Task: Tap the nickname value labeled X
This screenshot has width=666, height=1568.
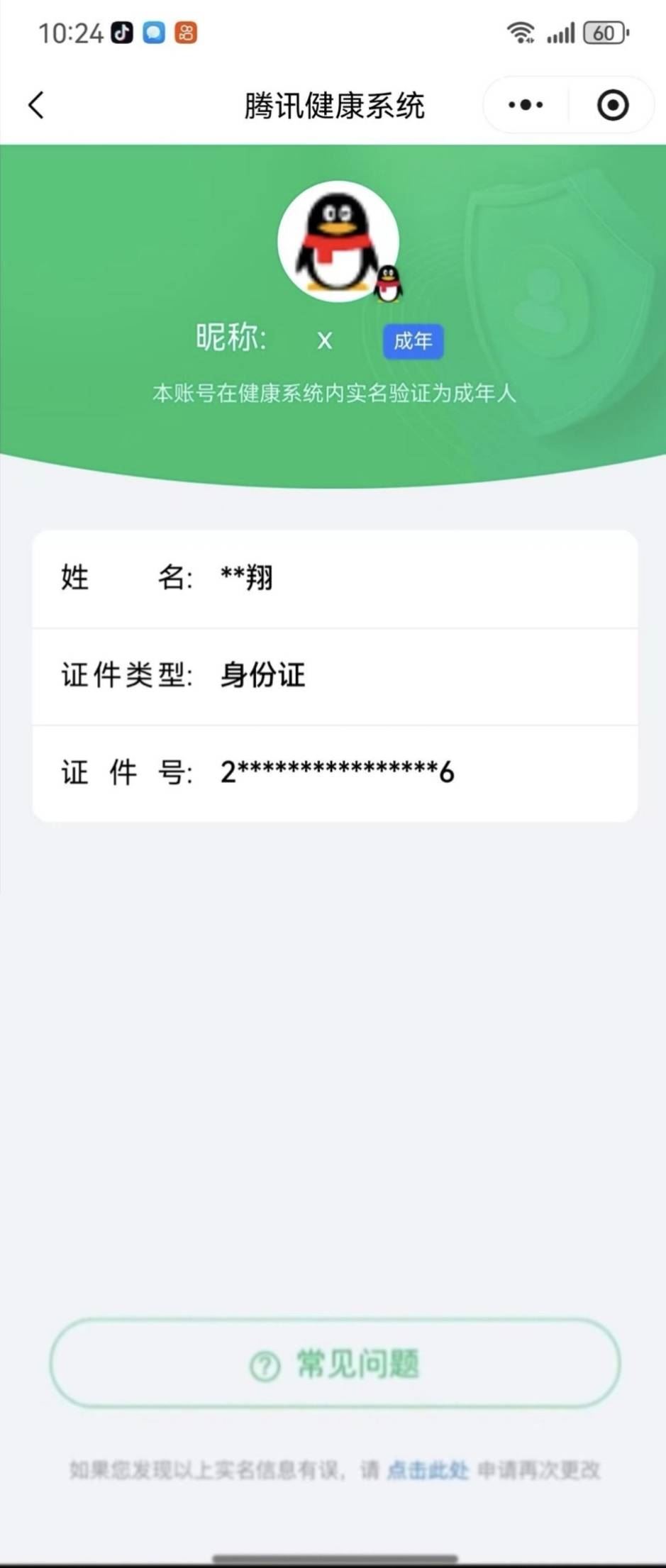Action: pos(323,341)
